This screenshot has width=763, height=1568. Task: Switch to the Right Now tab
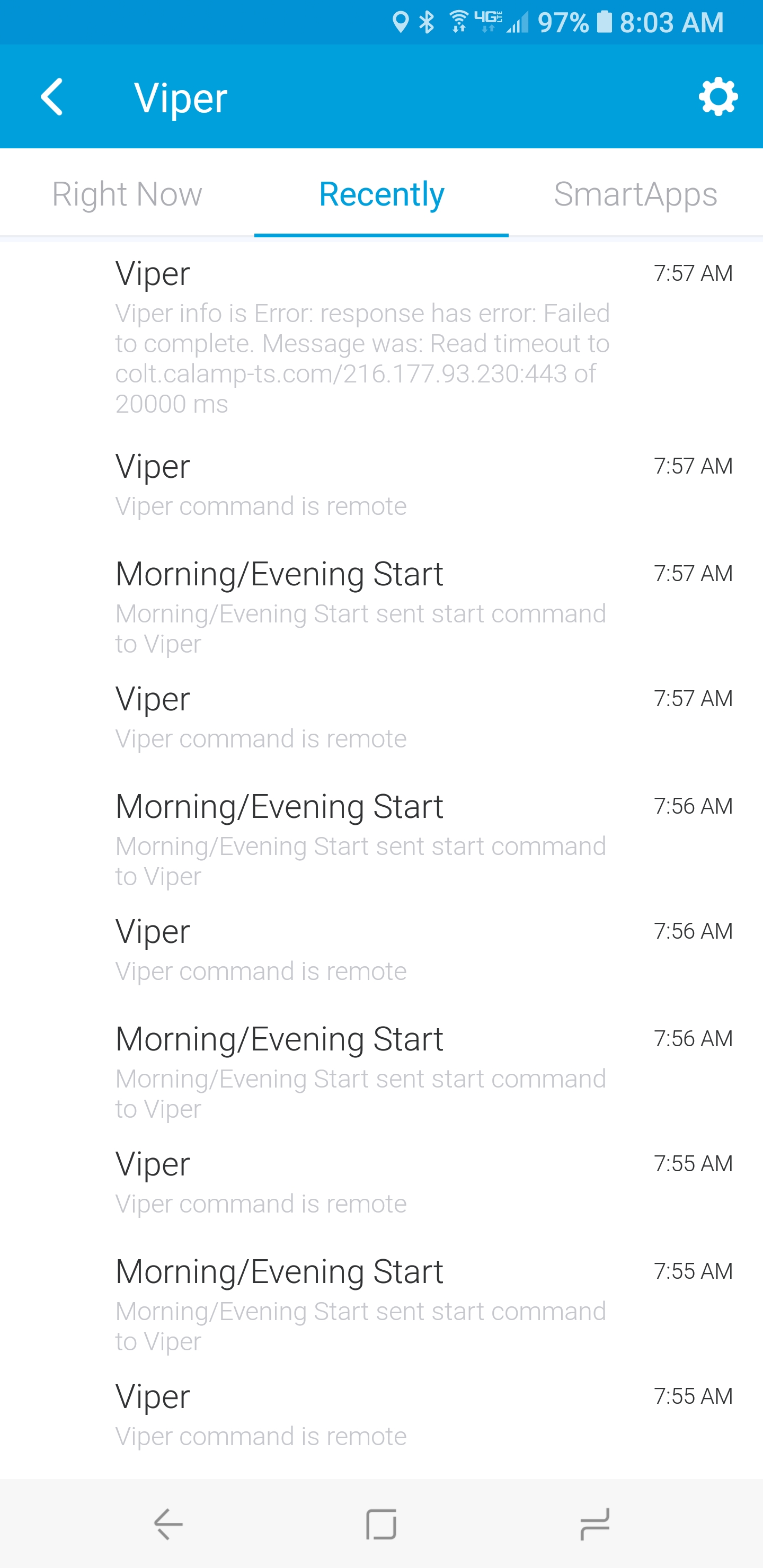(x=127, y=193)
